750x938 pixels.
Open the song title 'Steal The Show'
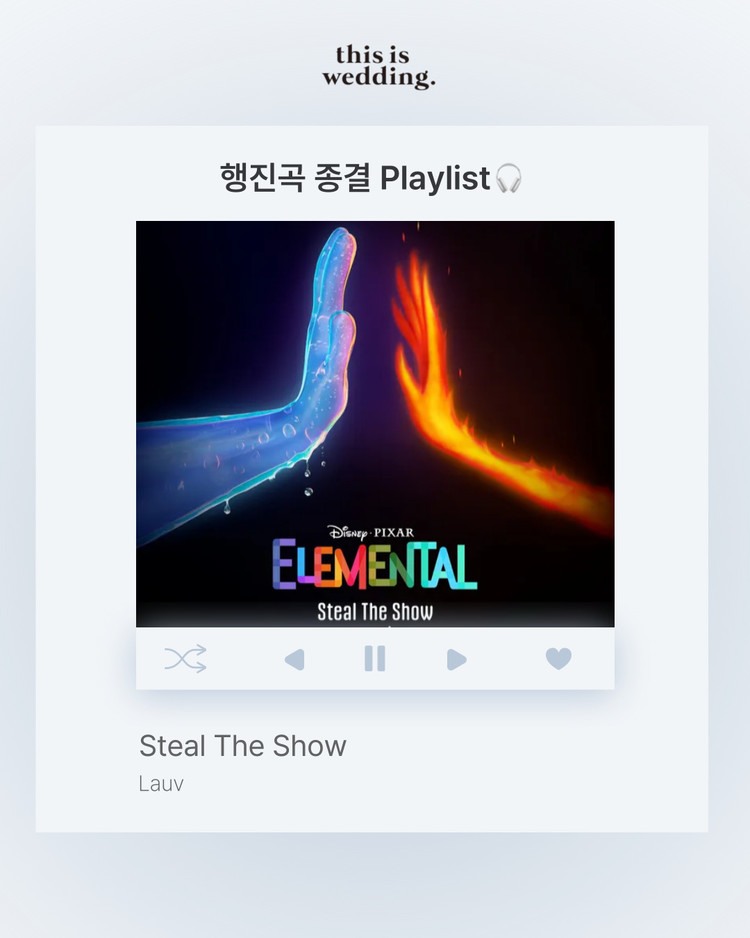pyautogui.click(x=242, y=746)
